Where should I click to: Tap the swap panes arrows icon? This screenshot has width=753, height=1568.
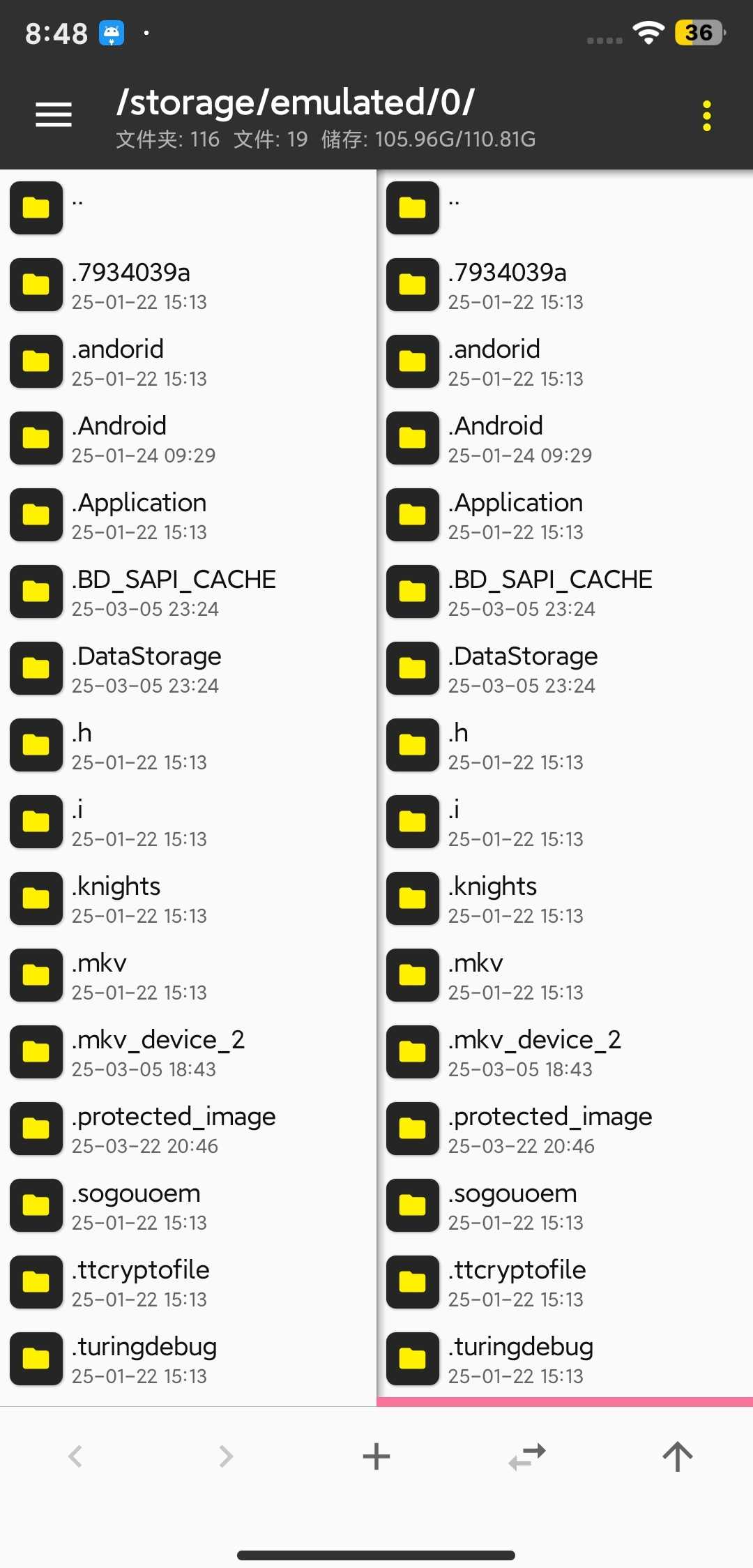coord(527,1456)
